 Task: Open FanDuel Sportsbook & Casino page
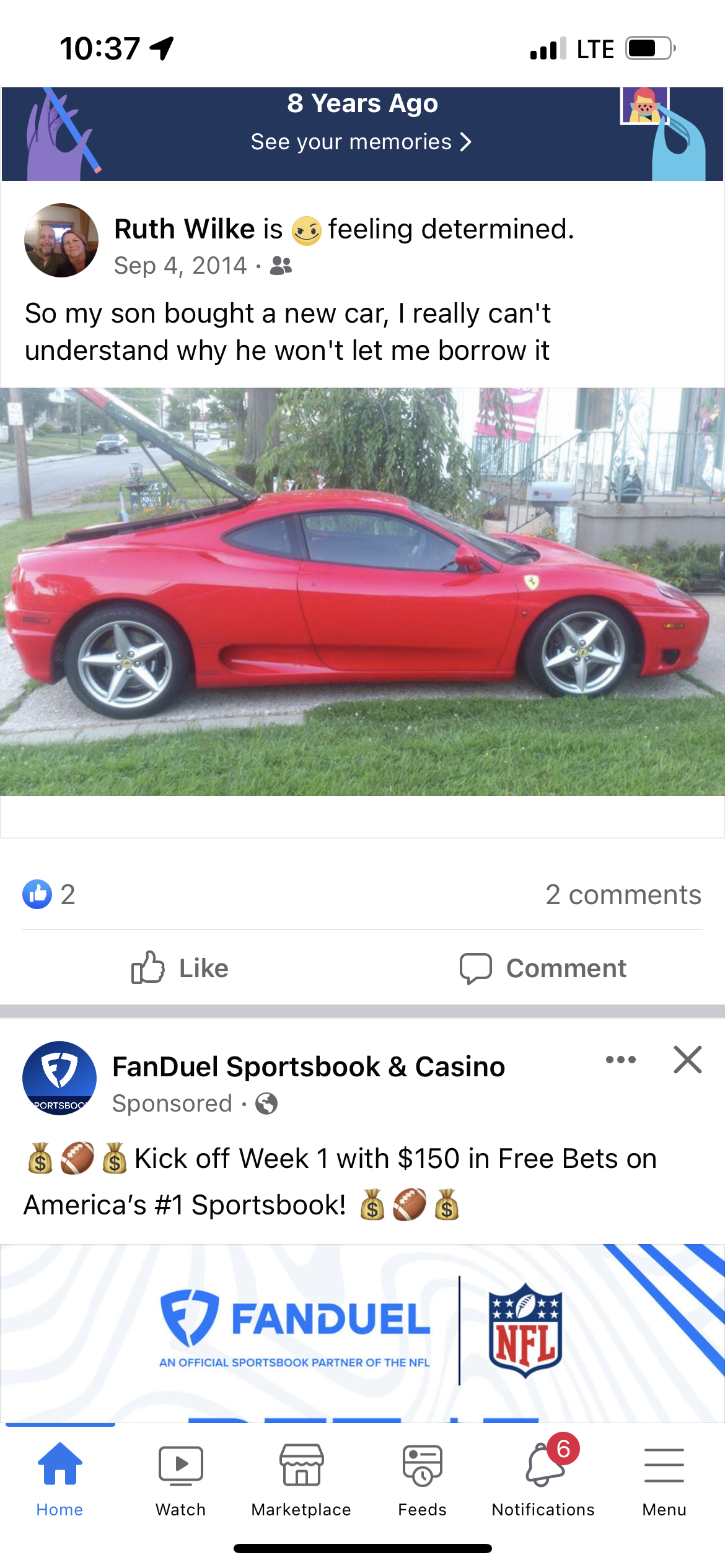309,1066
